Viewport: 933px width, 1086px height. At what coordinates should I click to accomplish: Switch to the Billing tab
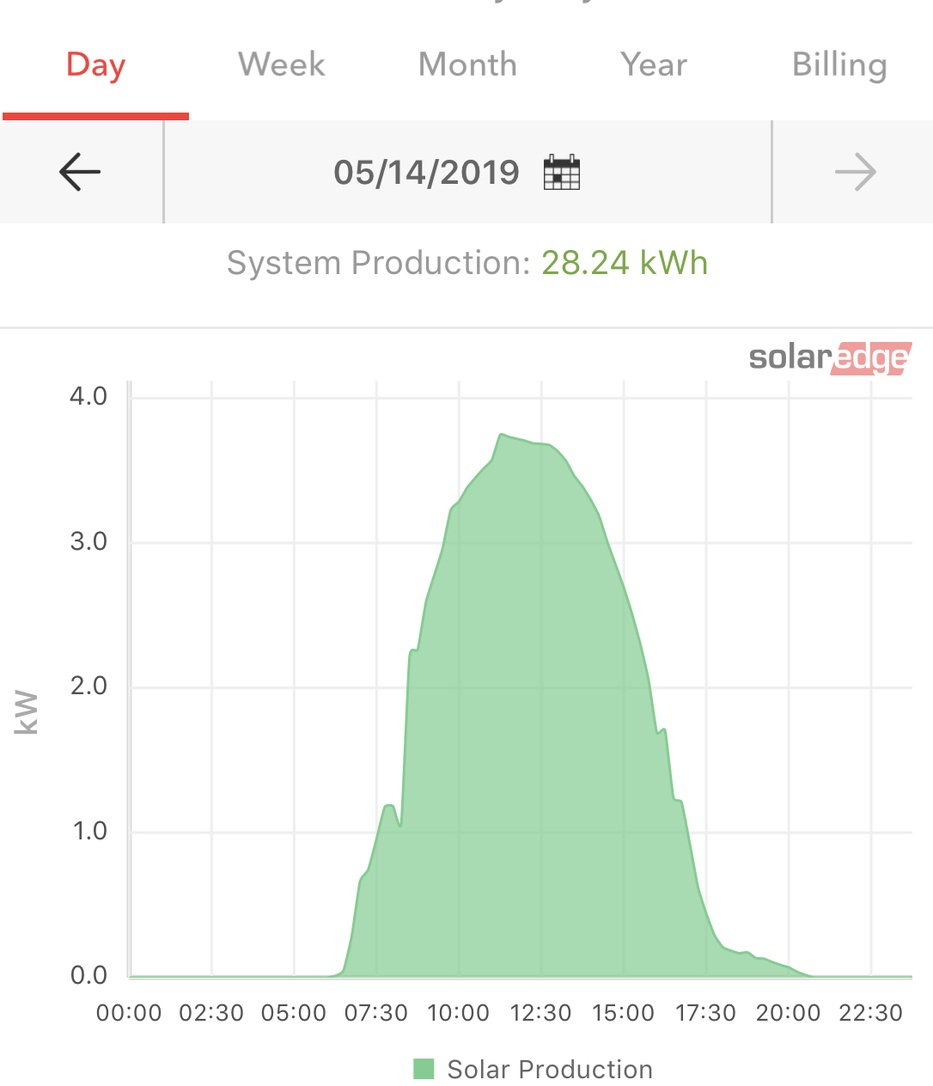(839, 65)
